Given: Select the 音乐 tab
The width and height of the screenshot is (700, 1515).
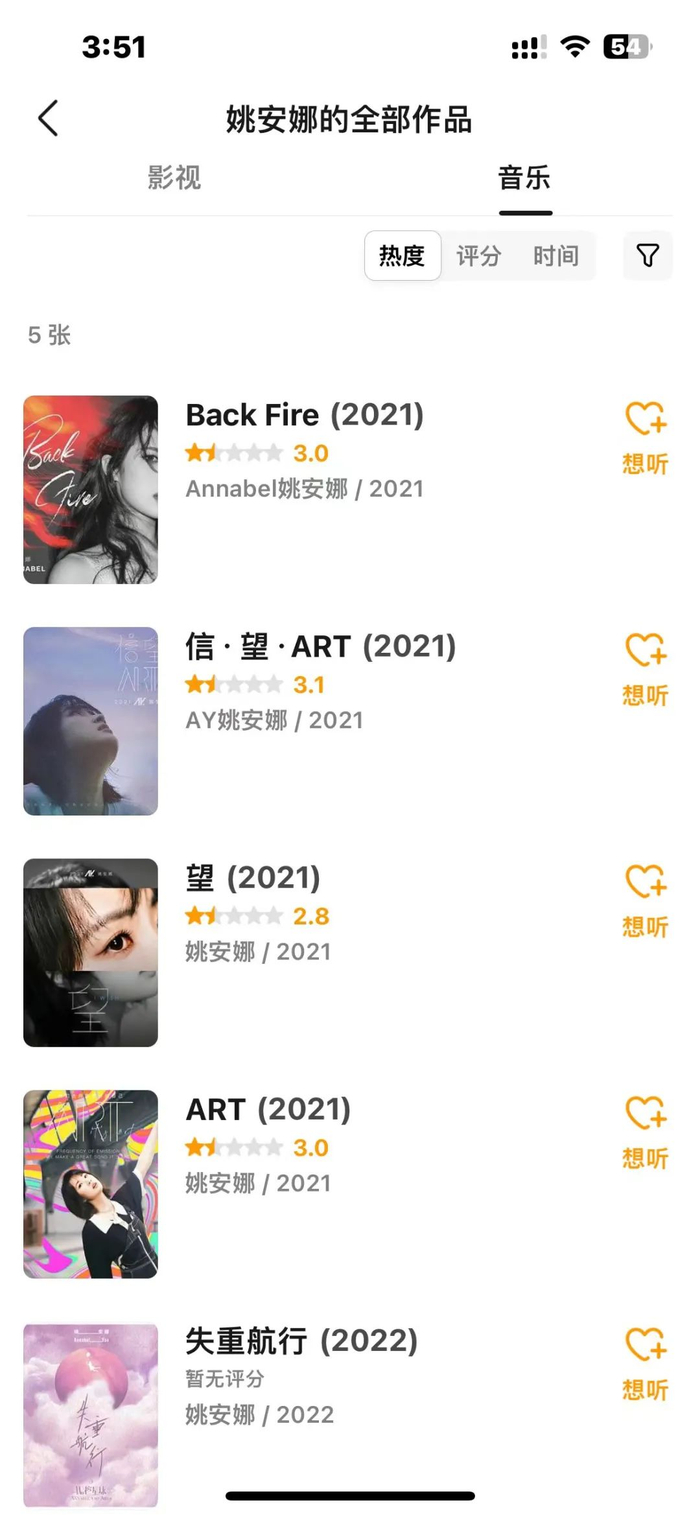Looking at the screenshot, I should click(x=525, y=178).
